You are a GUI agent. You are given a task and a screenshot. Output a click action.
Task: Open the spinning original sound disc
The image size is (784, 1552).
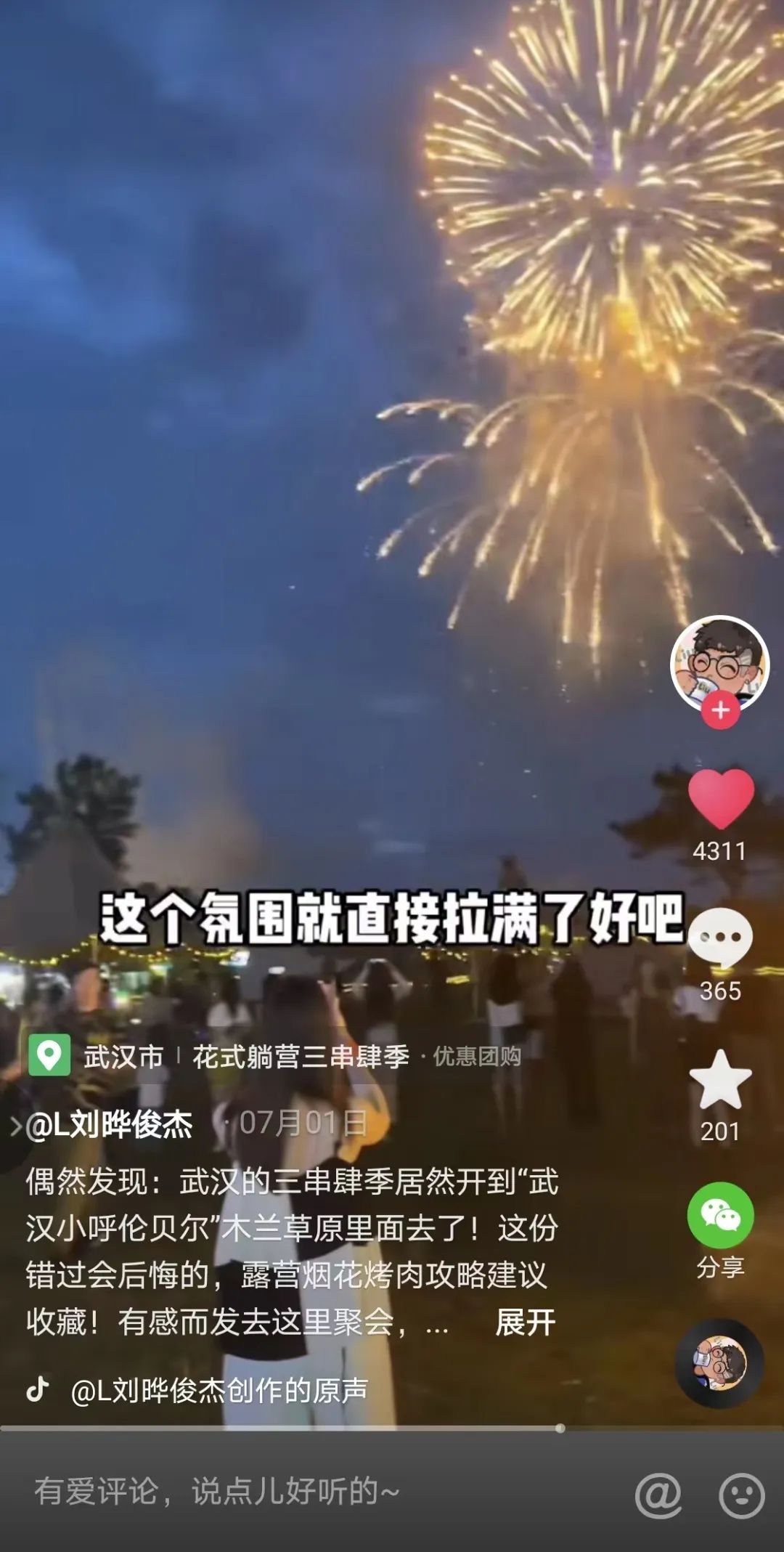[x=719, y=1363]
